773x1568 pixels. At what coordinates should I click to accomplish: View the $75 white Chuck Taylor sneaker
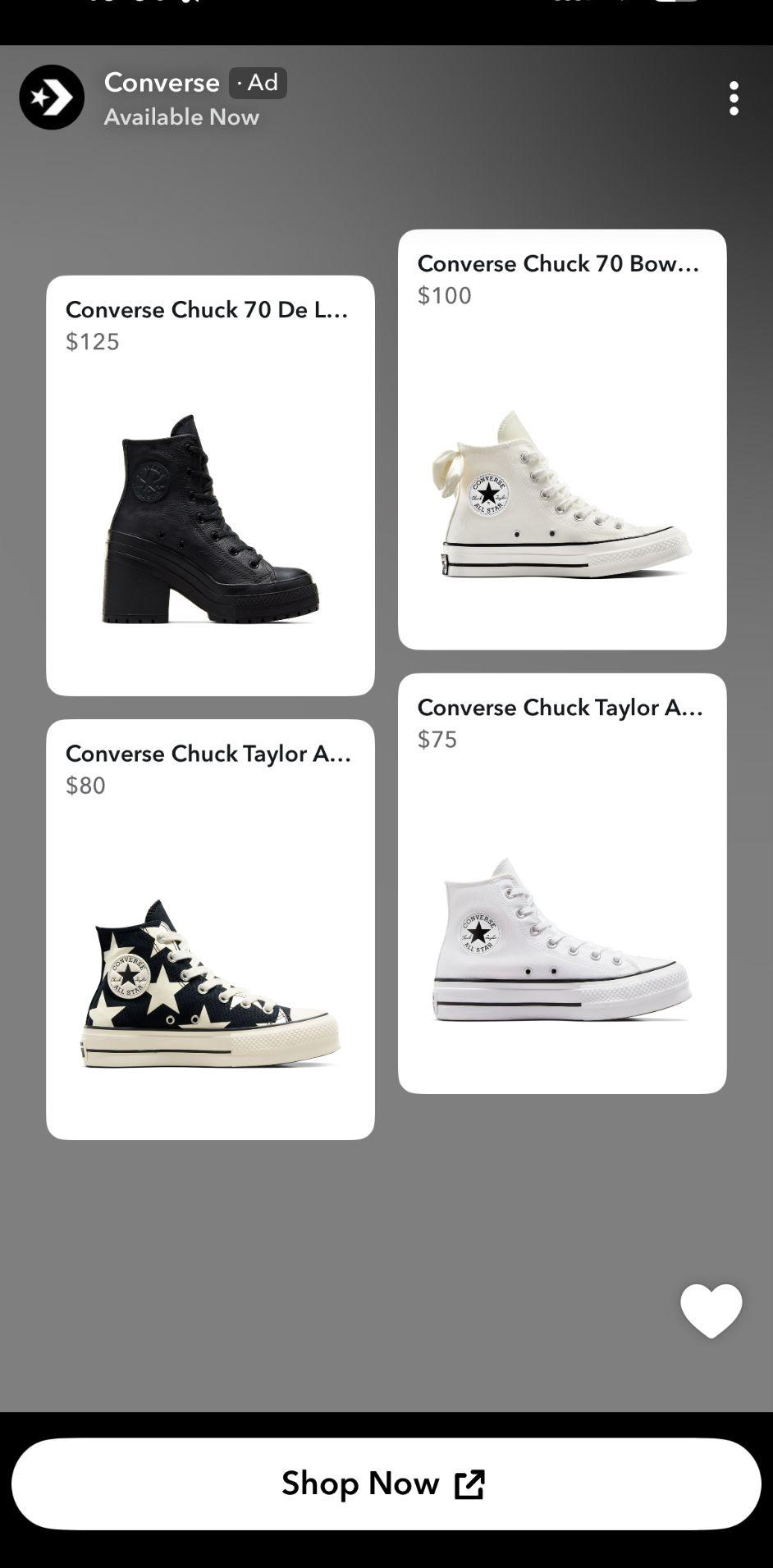click(562, 883)
